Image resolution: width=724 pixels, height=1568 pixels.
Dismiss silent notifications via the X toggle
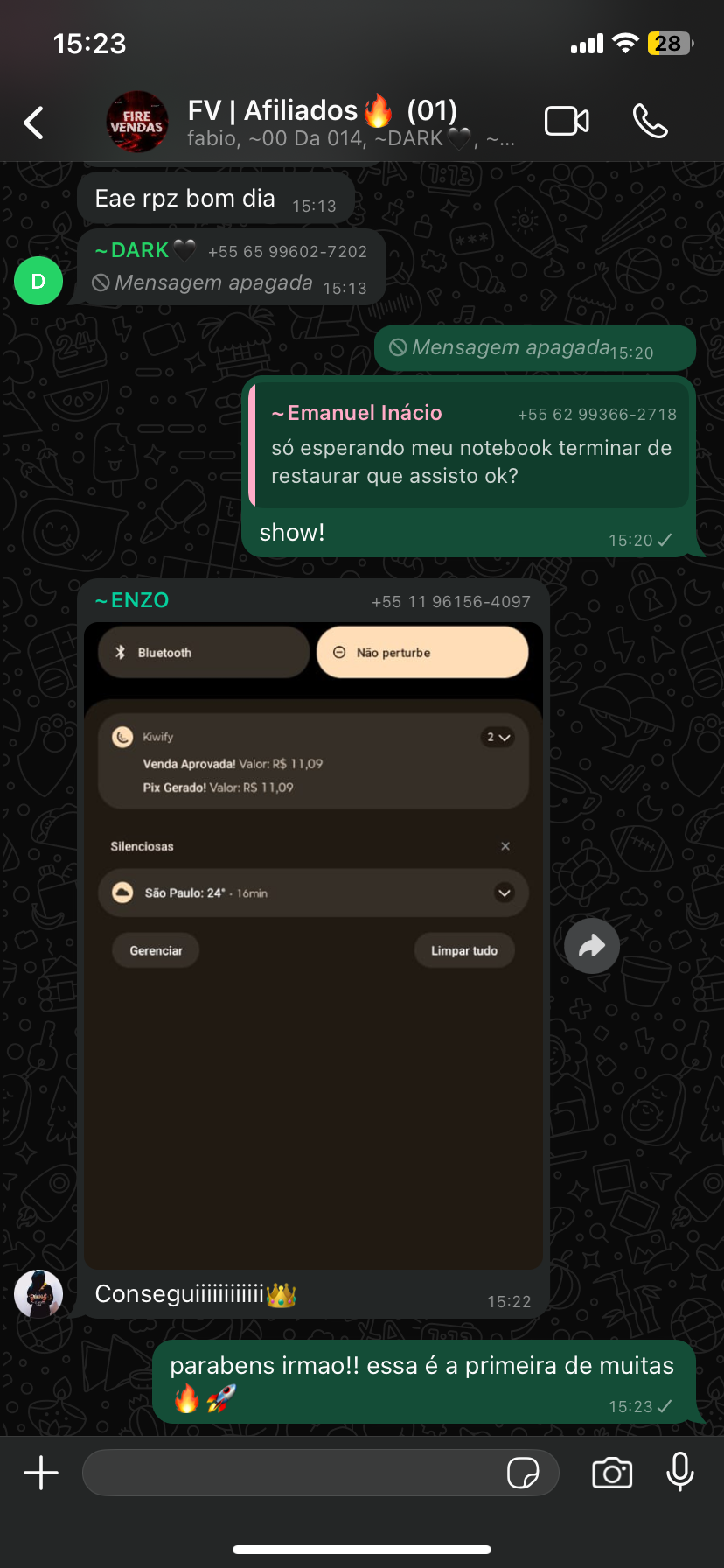click(505, 846)
